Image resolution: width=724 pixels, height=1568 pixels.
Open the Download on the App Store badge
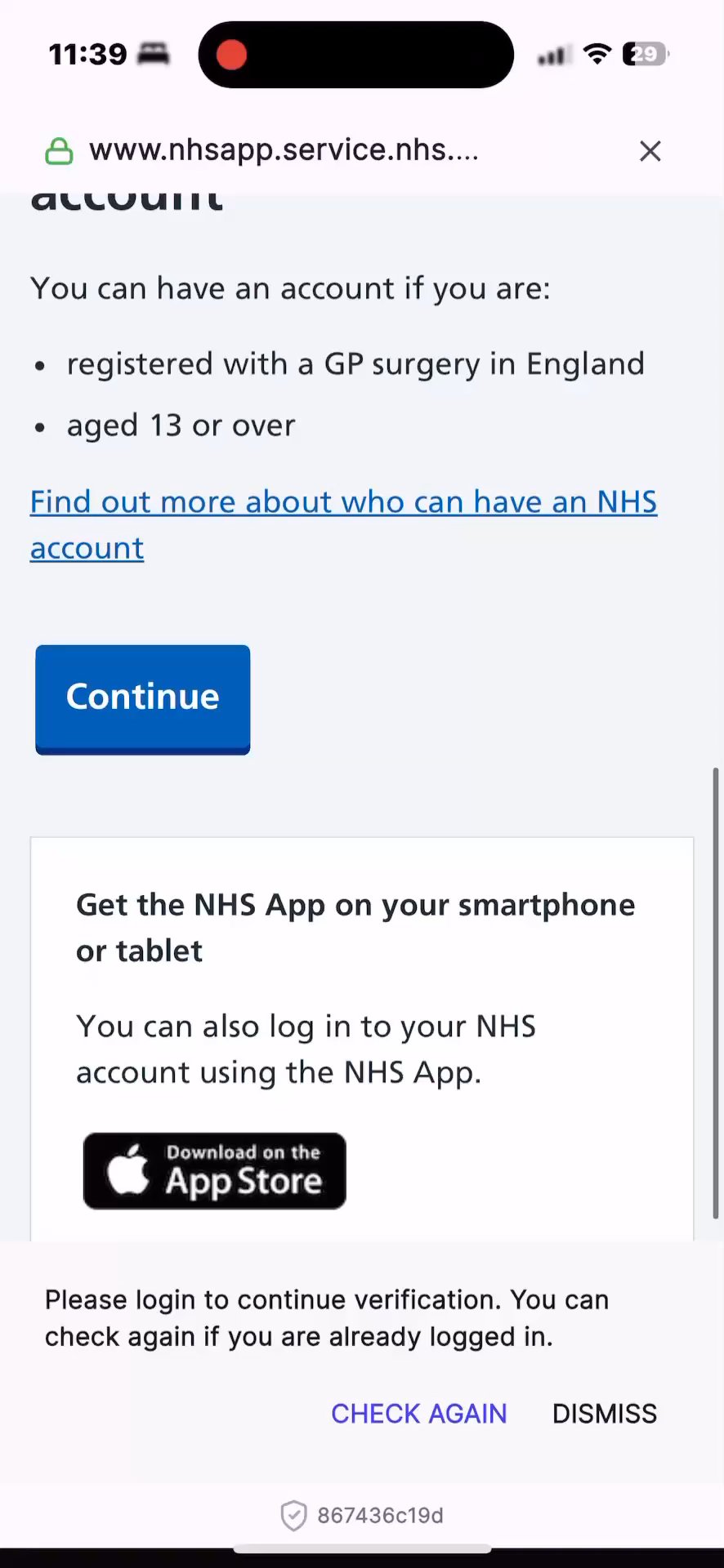[x=214, y=1170]
